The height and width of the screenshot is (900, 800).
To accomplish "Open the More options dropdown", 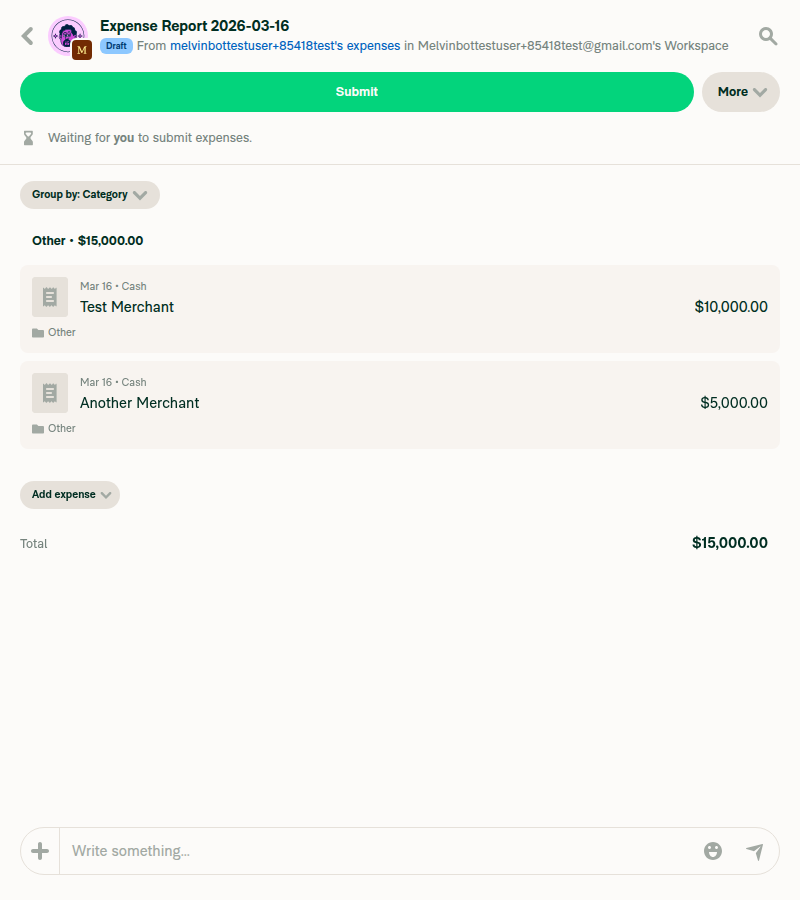I will [x=740, y=91].
